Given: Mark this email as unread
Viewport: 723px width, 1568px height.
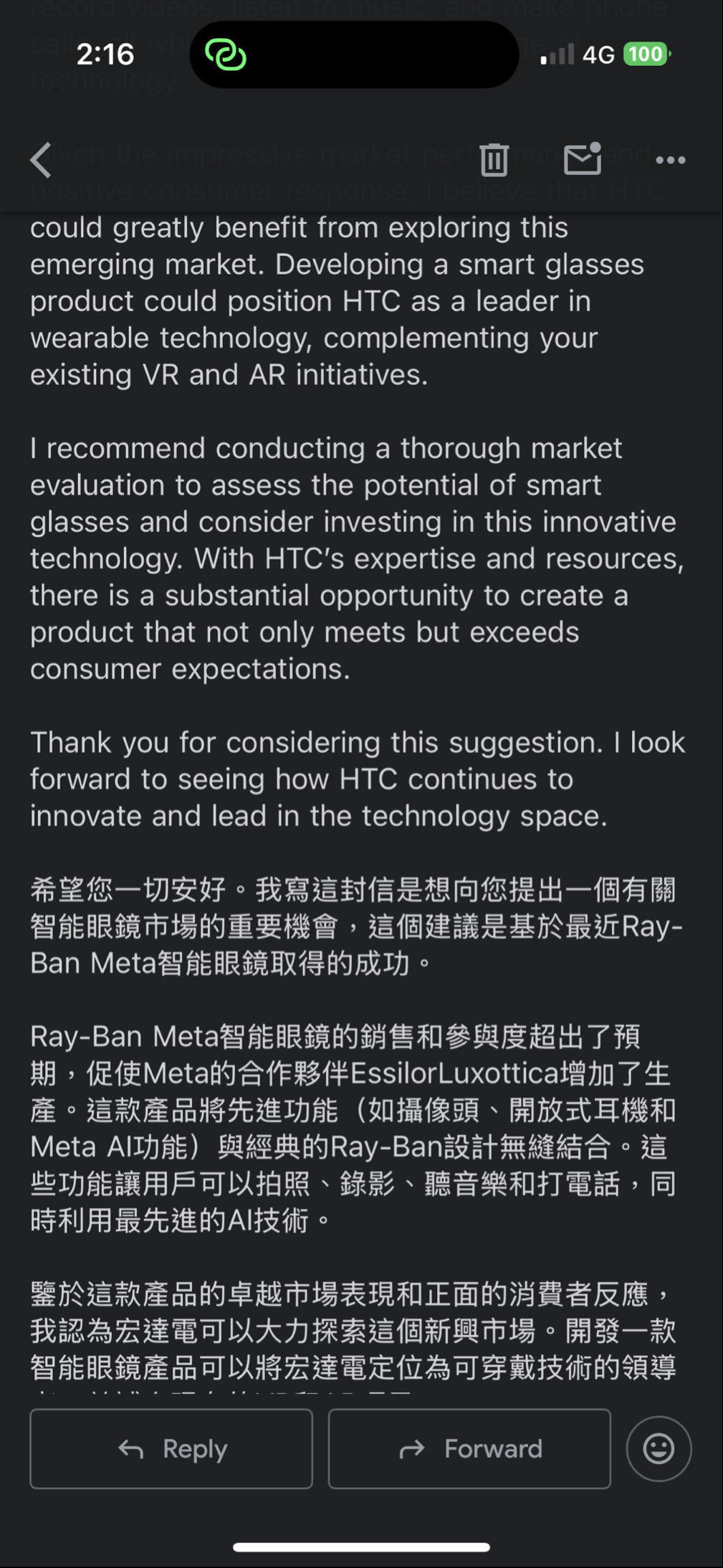Looking at the screenshot, I should [x=583, y=158].
